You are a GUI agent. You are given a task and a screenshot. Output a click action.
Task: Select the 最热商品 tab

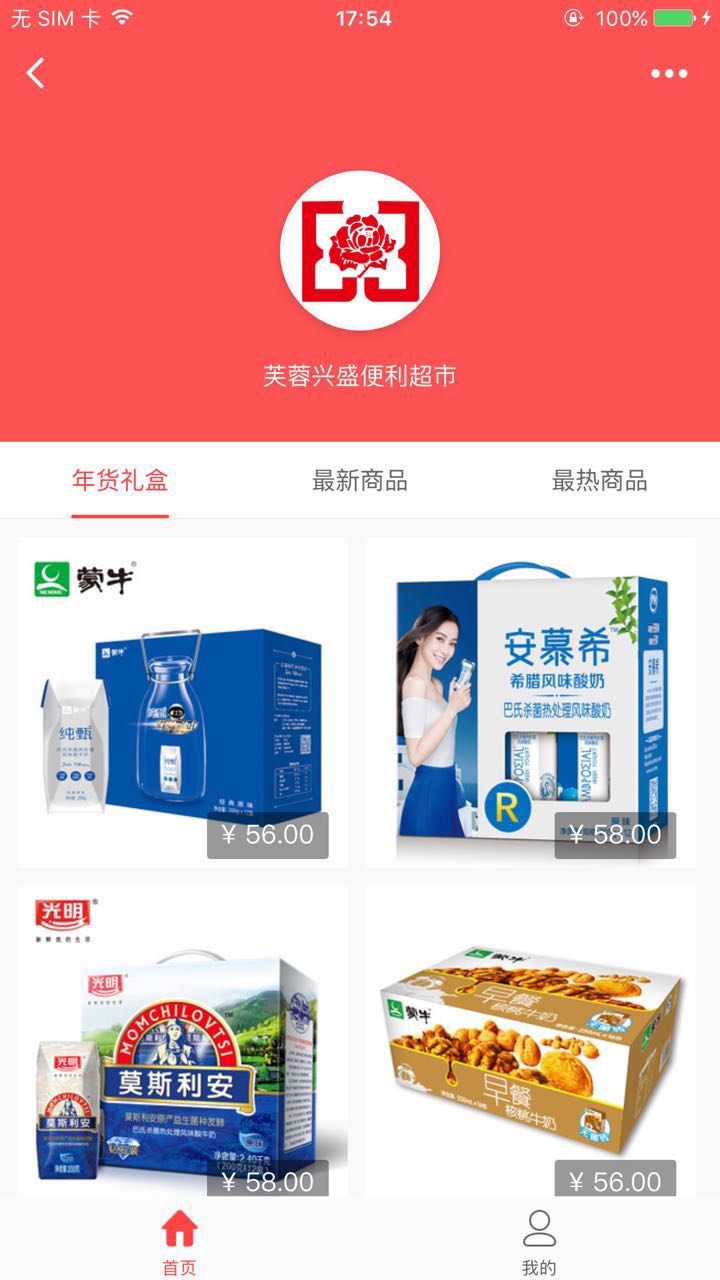599,481
